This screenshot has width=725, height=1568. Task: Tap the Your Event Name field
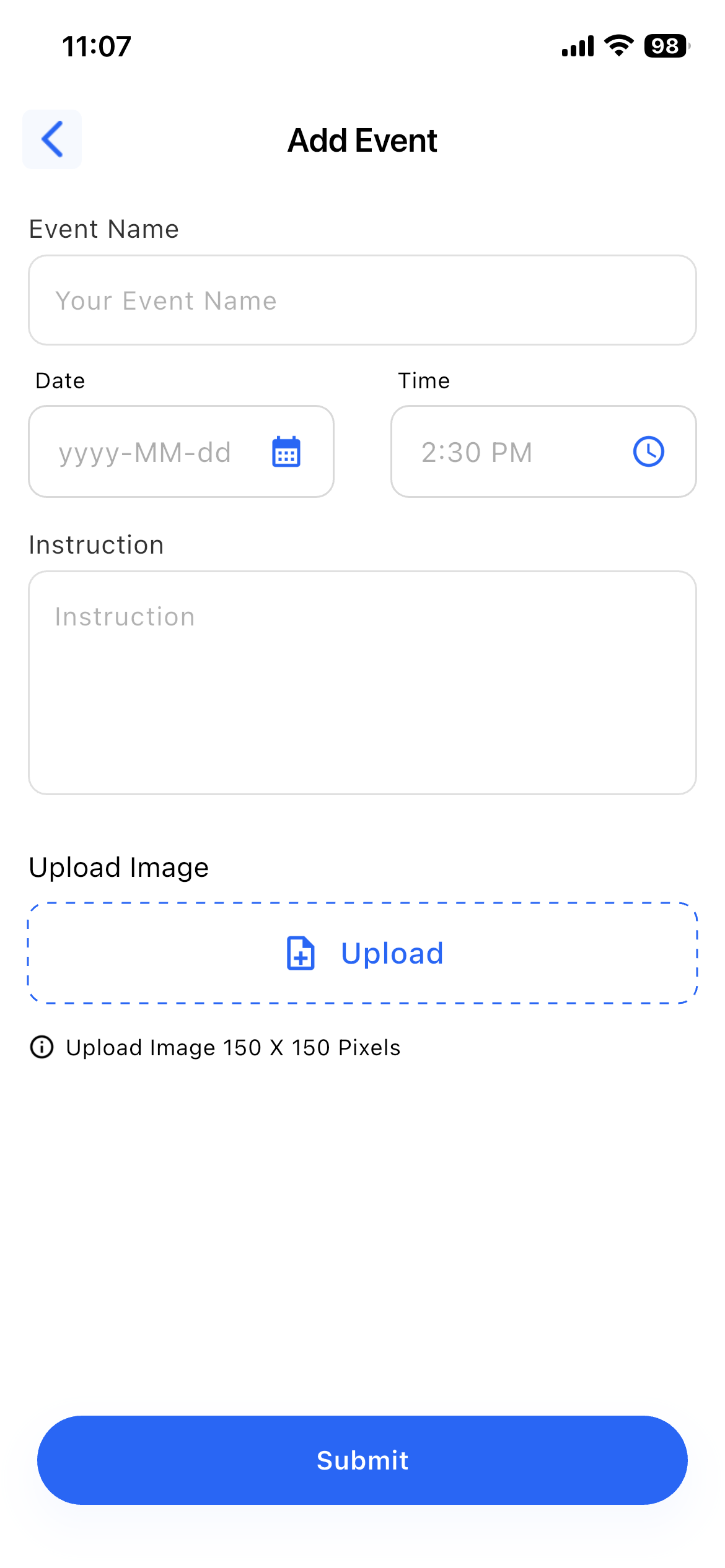coord(362,300)
